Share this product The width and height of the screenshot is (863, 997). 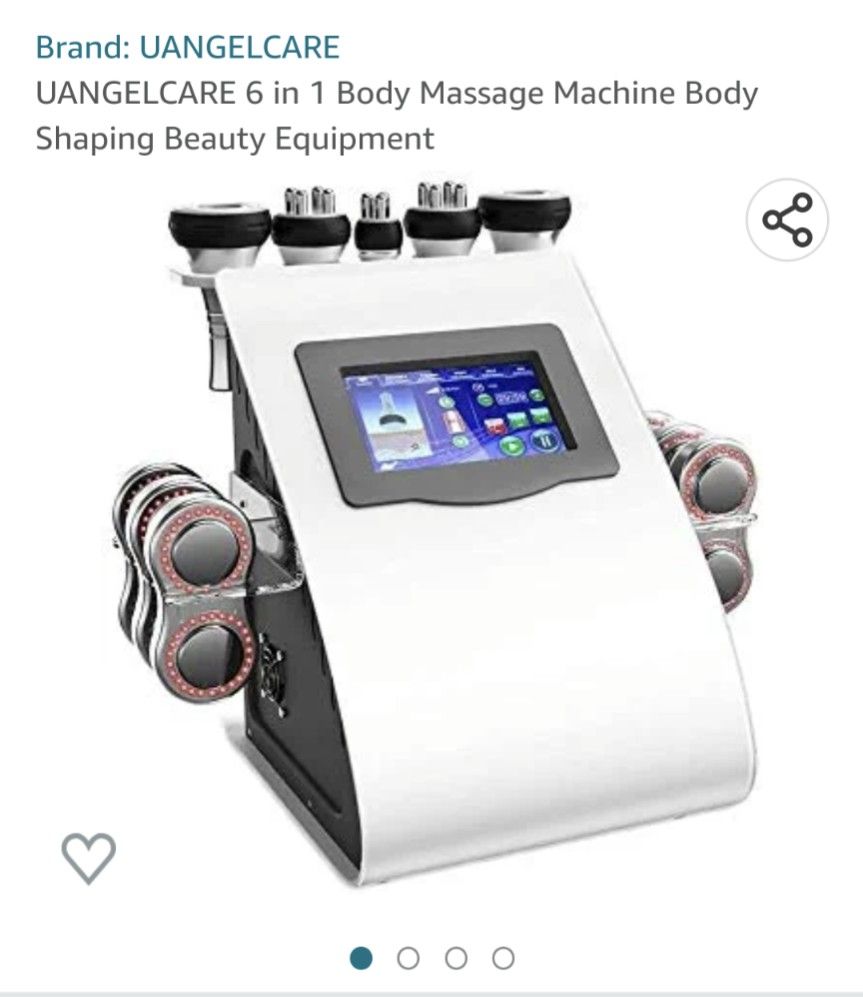pos(787,220)
